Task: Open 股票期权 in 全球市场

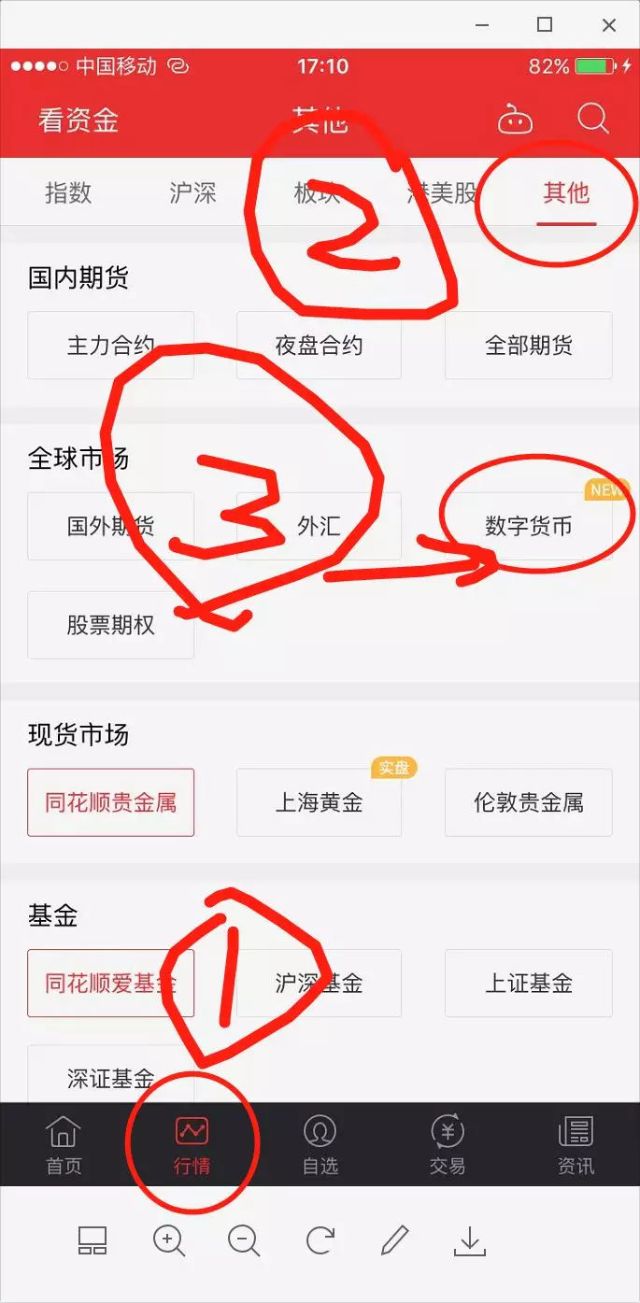Action: [x=111, y=625]
